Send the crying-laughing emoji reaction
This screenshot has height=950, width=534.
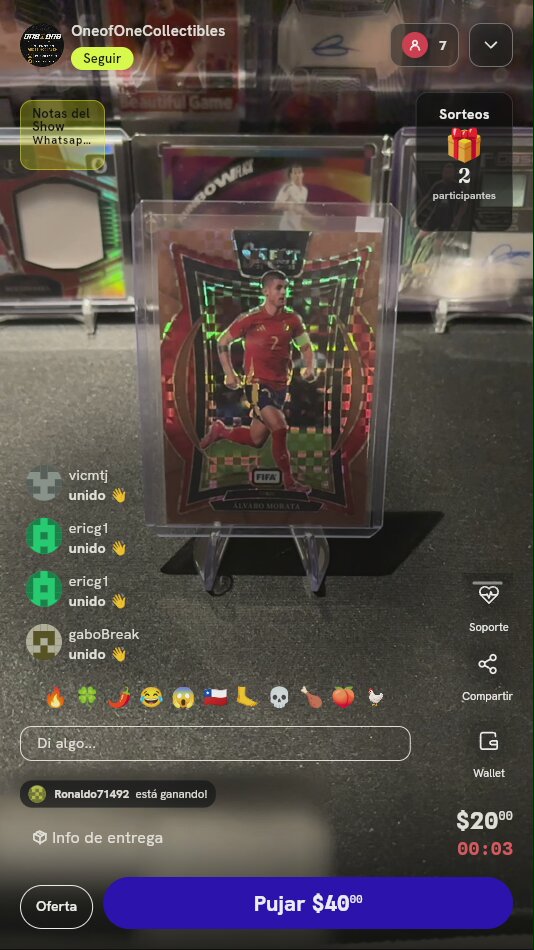tap(151, 697)
